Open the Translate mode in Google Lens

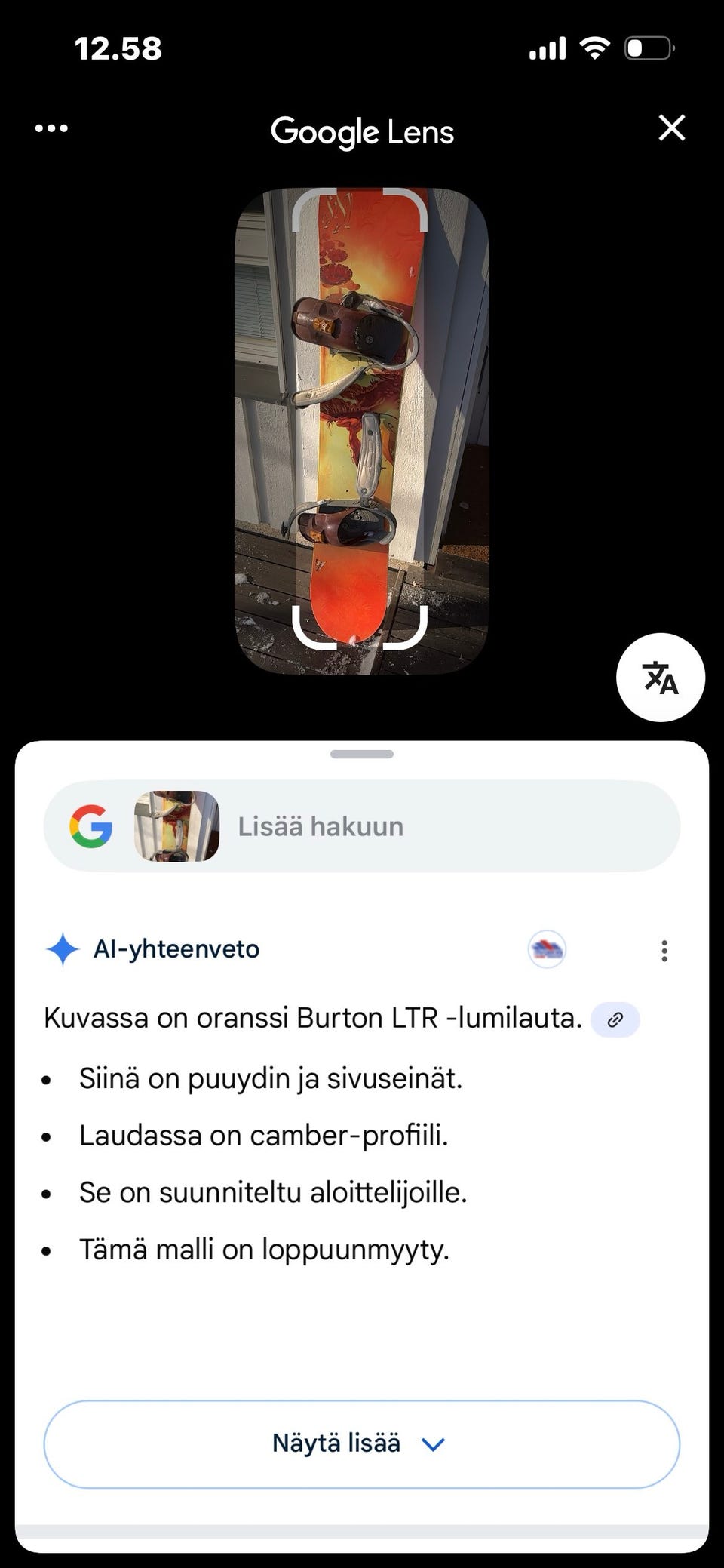pyautogui.click(x=661, y=678)
